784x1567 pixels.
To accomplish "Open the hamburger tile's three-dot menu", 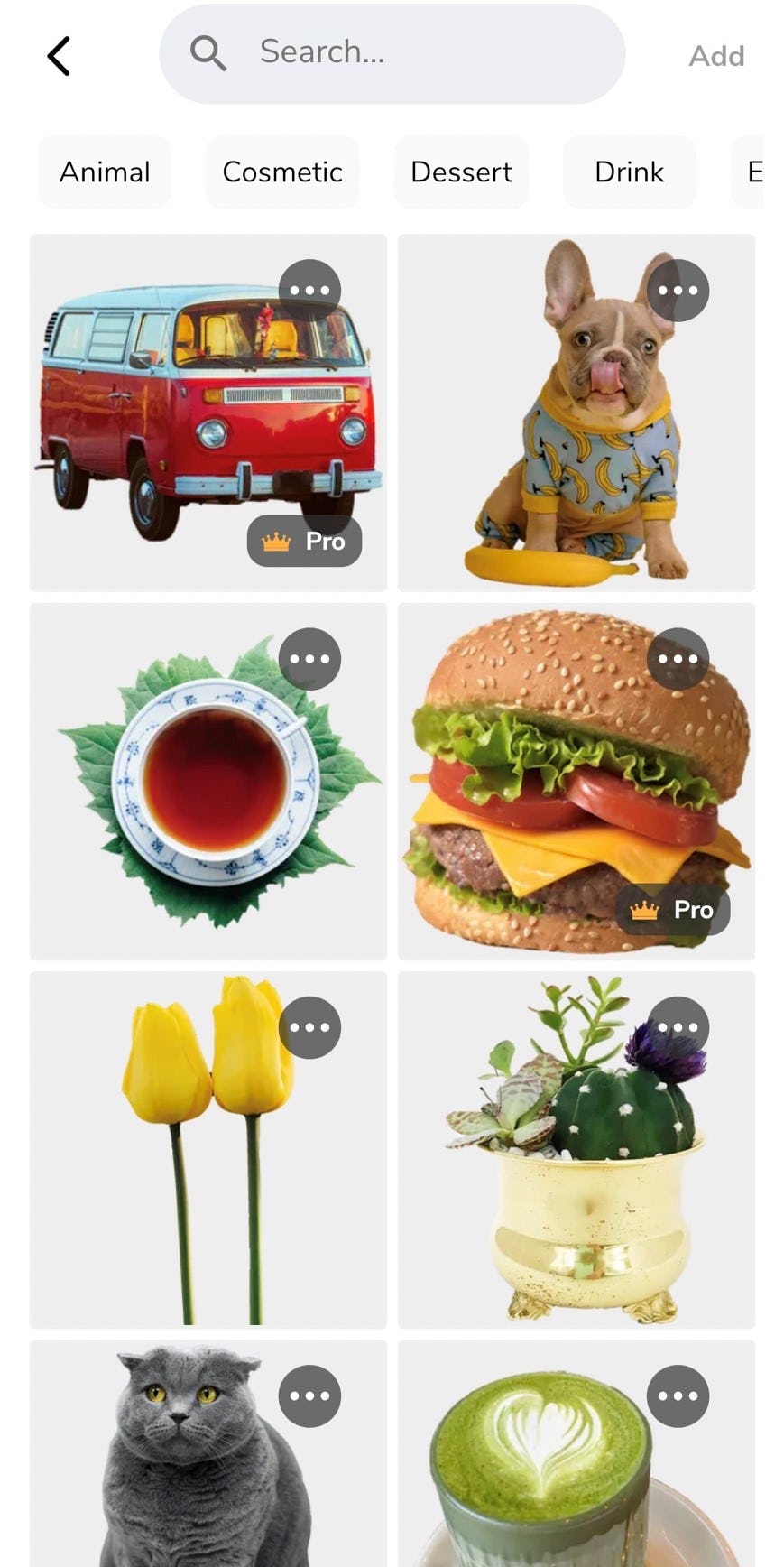I will [x=678, y=659].
